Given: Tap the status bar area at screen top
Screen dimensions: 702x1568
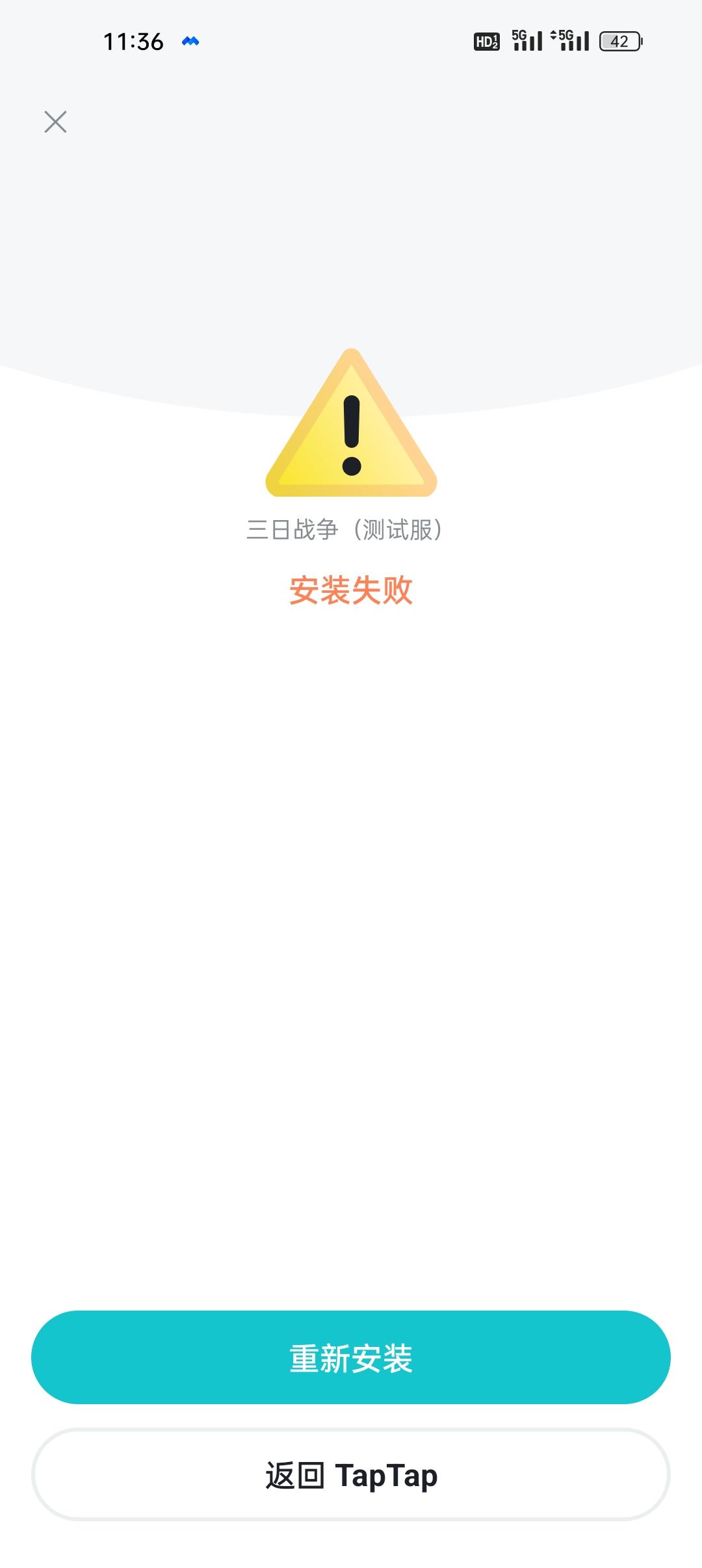Looking at the screenshot, I should (351, 40).
